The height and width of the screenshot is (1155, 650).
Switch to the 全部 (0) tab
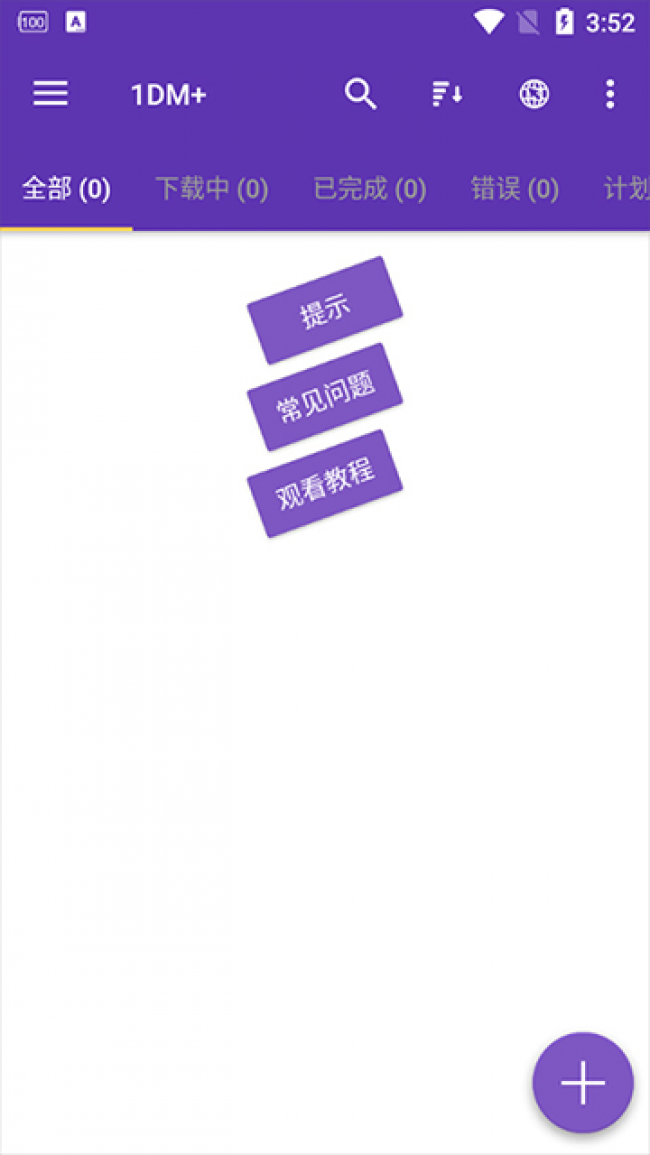(x=66, y=189)
